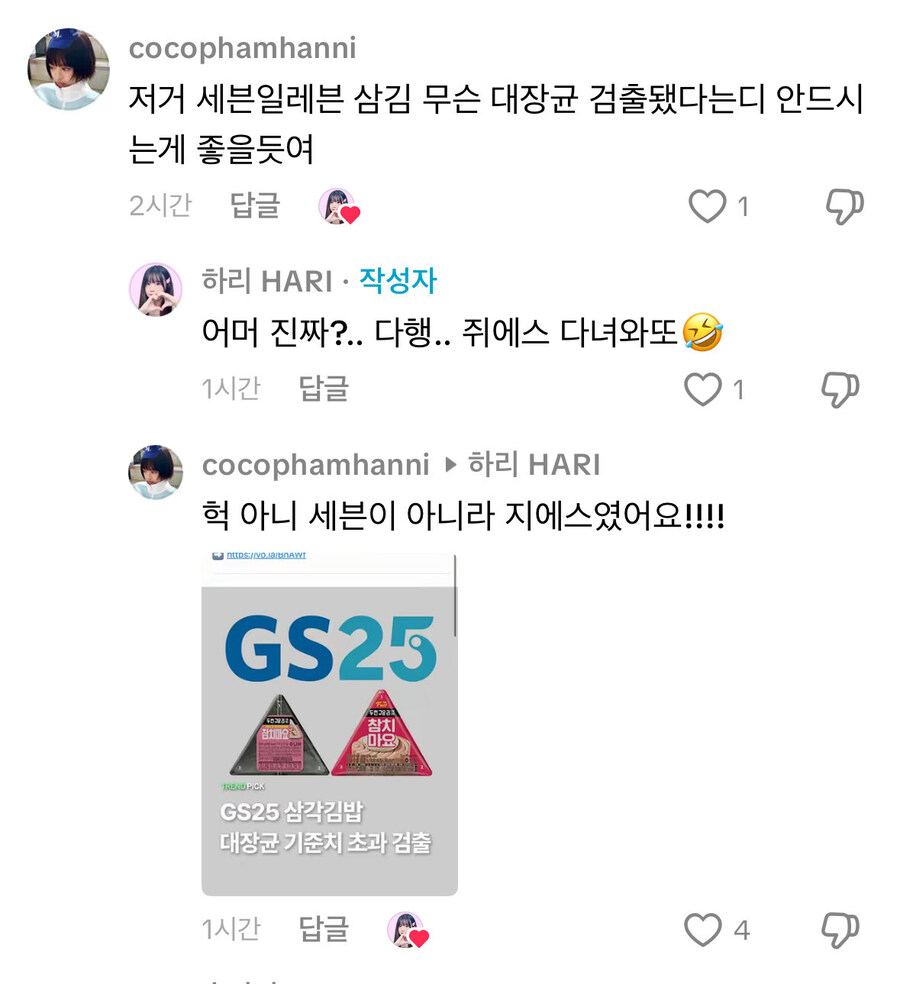Like 하리 HARI's 어머 진짜 reply
The image size is (900, 984).
(x=702, y=389)
